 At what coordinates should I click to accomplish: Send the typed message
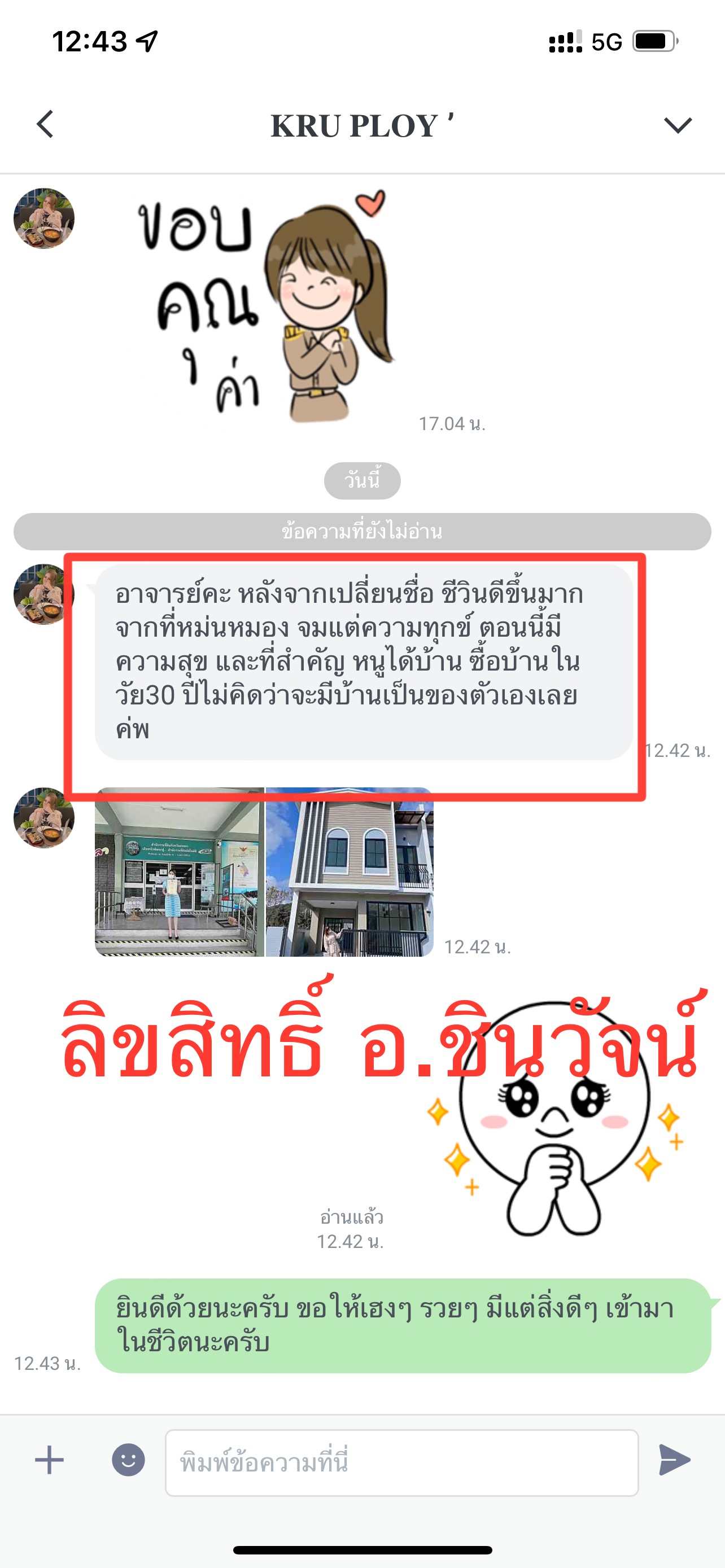675,1460
